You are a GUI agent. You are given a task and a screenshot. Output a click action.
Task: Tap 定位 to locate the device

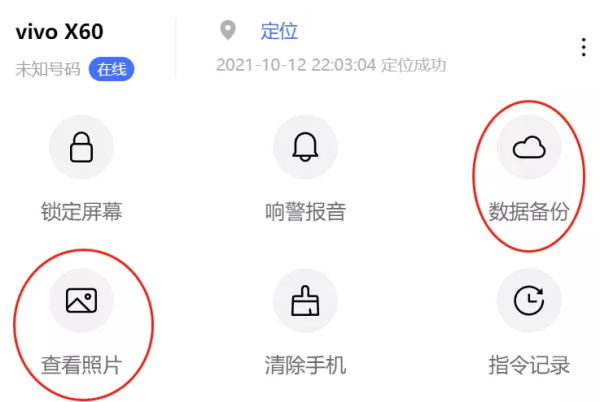[x=279, y=31]
